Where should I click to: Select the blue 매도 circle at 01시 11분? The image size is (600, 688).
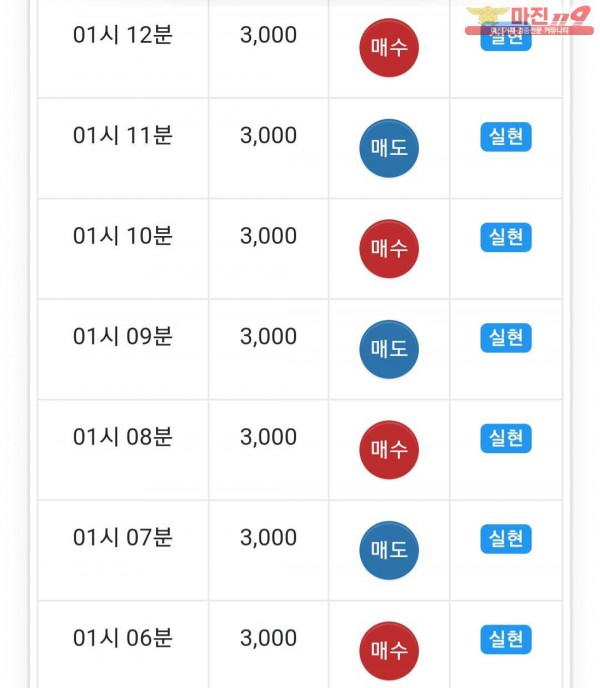(389, 148)
